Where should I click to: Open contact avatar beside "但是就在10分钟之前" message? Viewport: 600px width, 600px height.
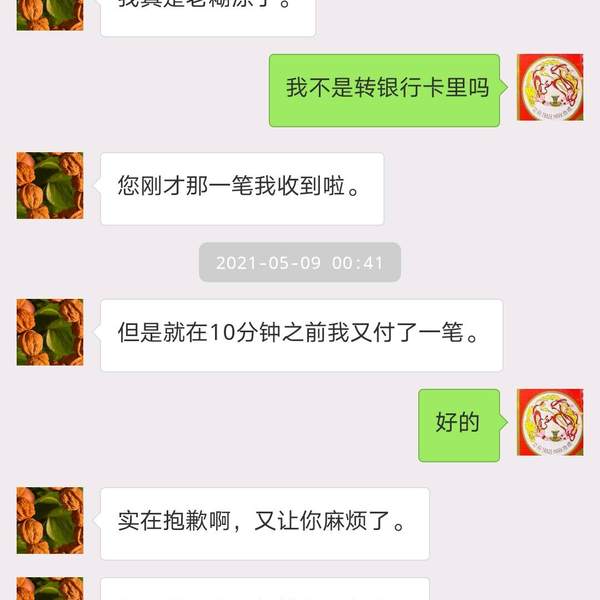pyautogui.click(x=50, y=332)
